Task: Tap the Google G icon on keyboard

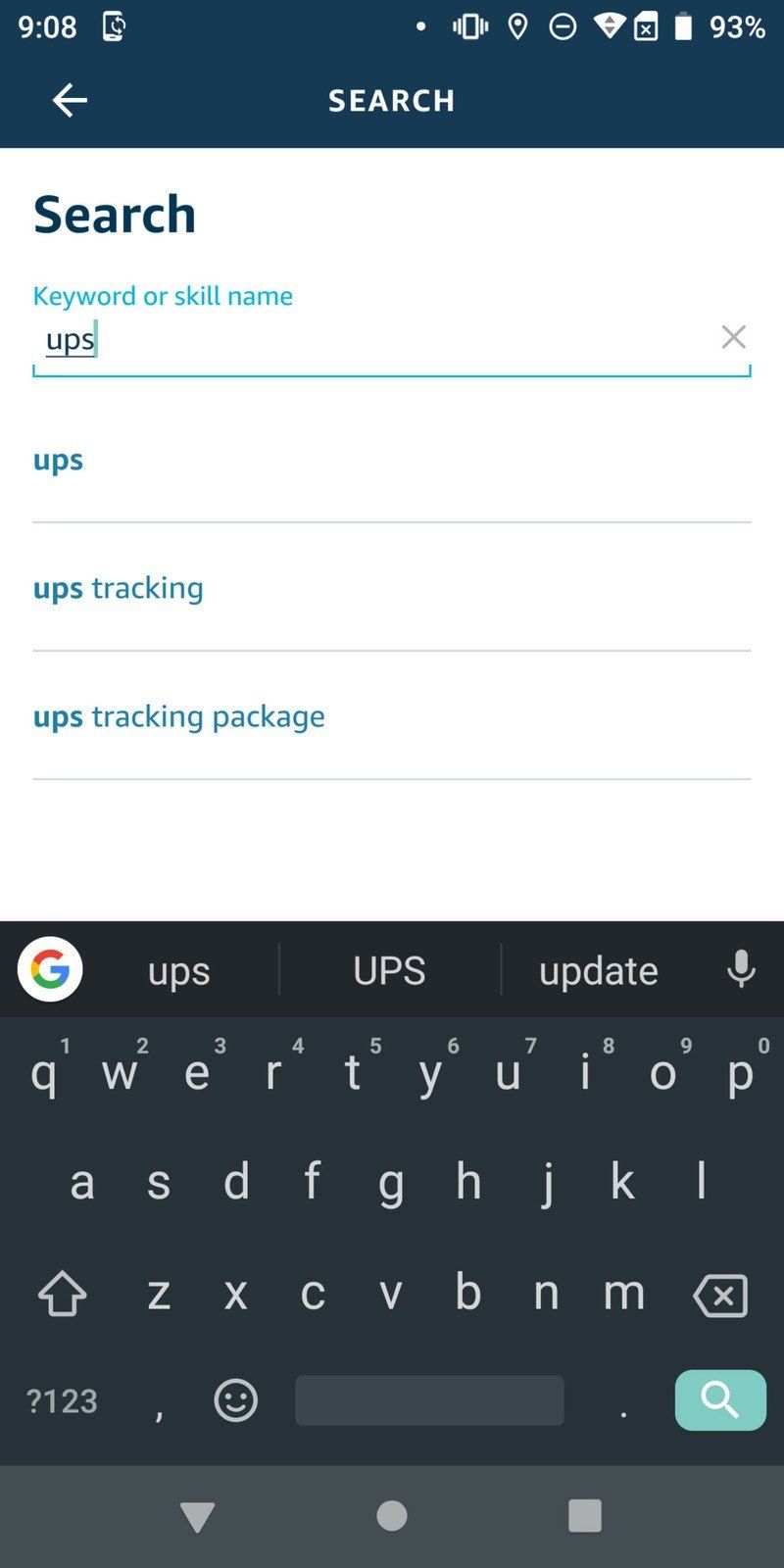Action: [x=50, y=969]
